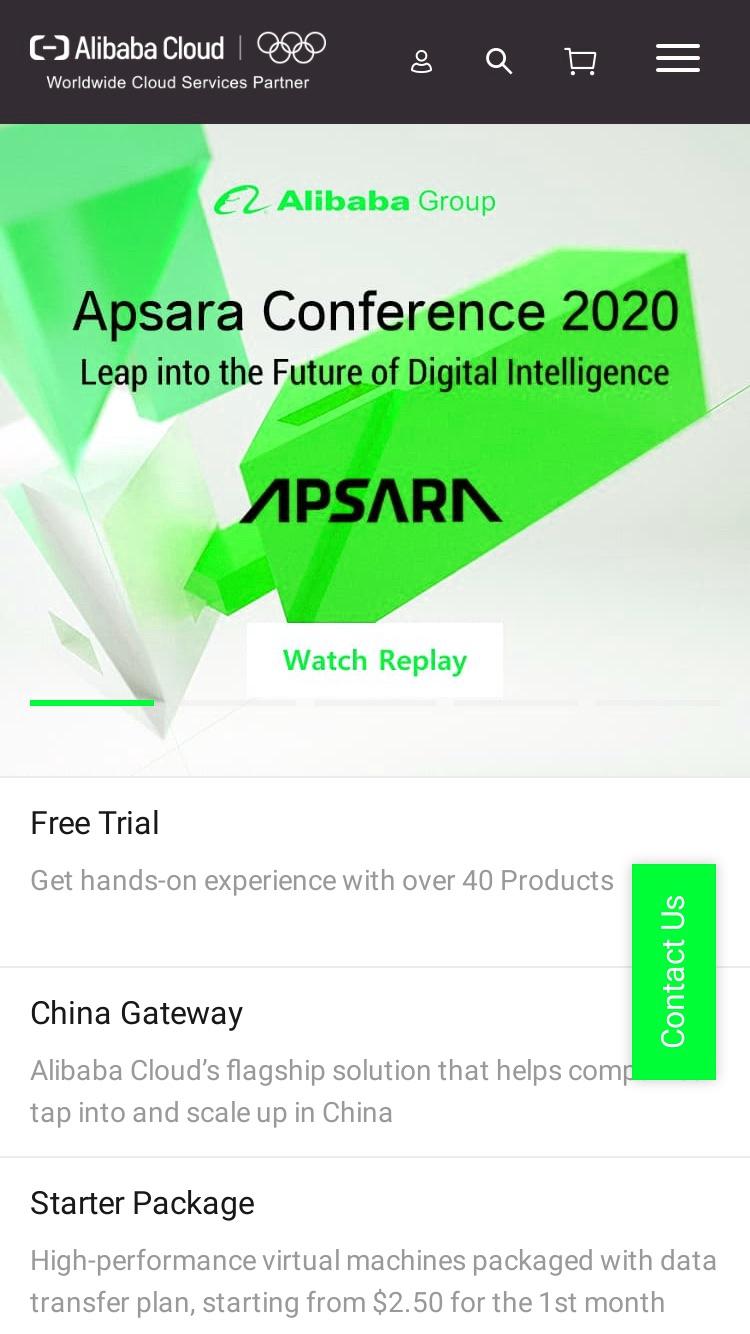The height and width of the screenshot is (1334, 750).
Task: Select the second banner slide indicator
Action: click(x=234, y=703)
